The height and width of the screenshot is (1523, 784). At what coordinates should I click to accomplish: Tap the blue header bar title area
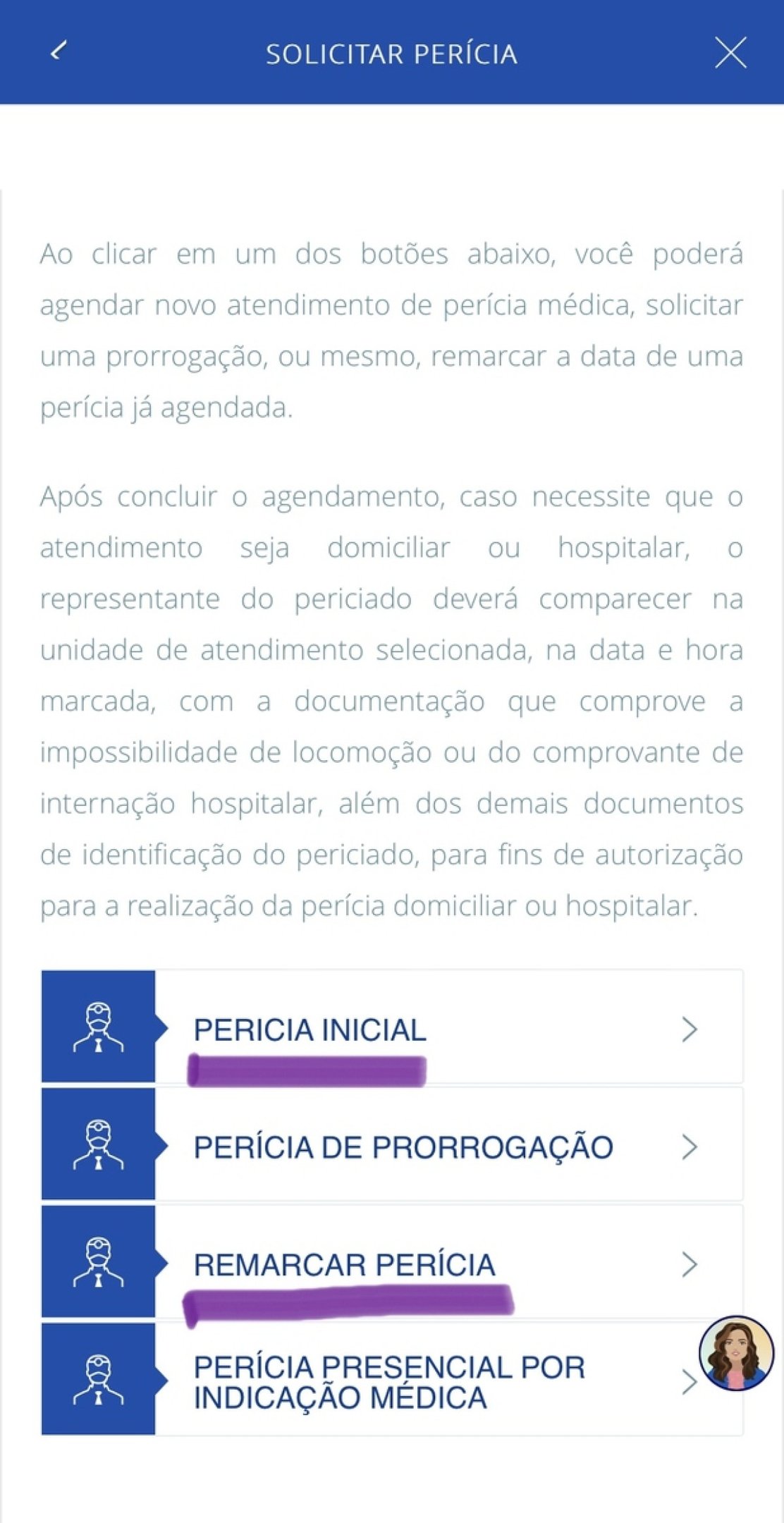pos(392,52)
